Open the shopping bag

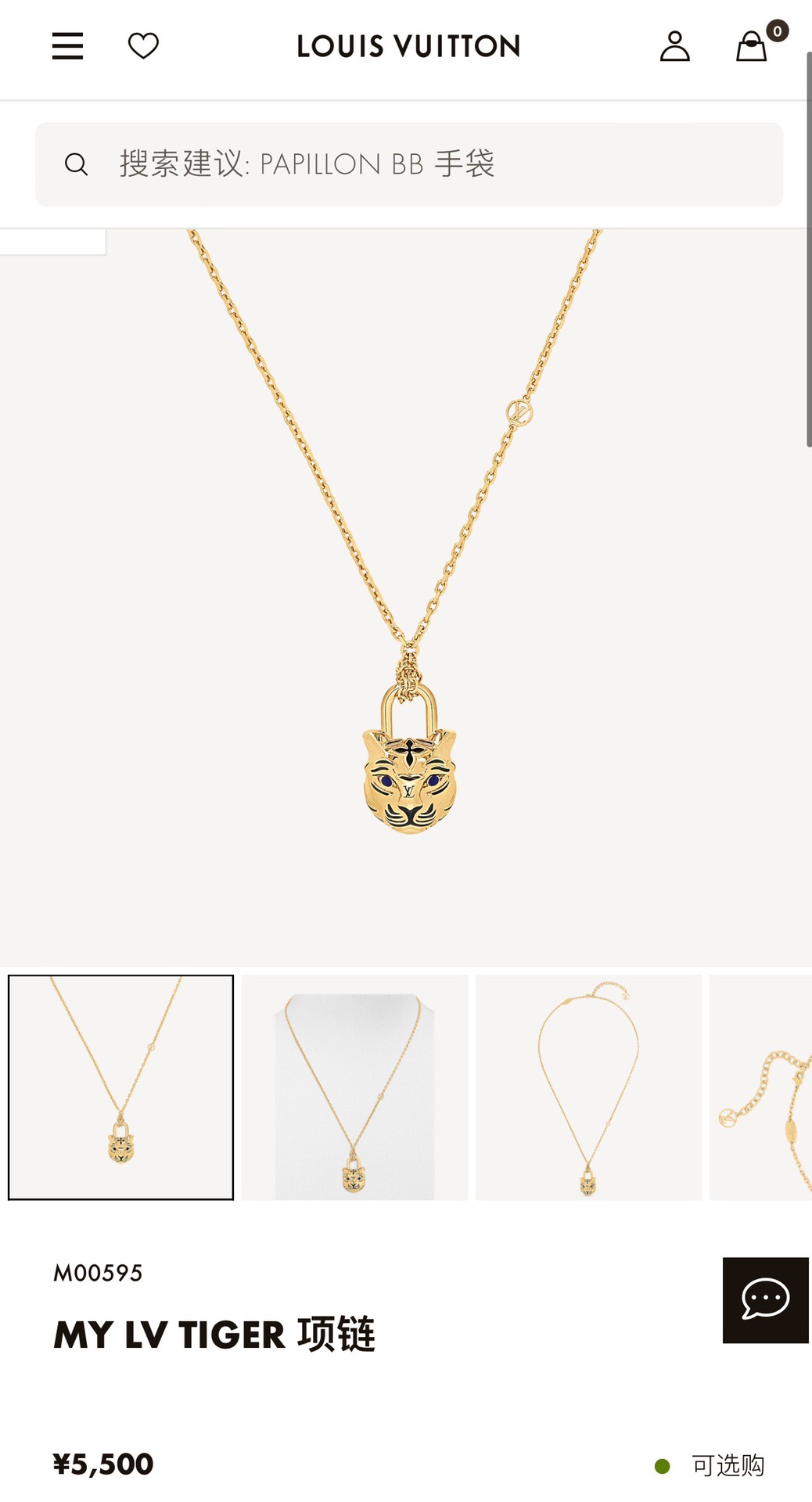click(x=753, y=46)
